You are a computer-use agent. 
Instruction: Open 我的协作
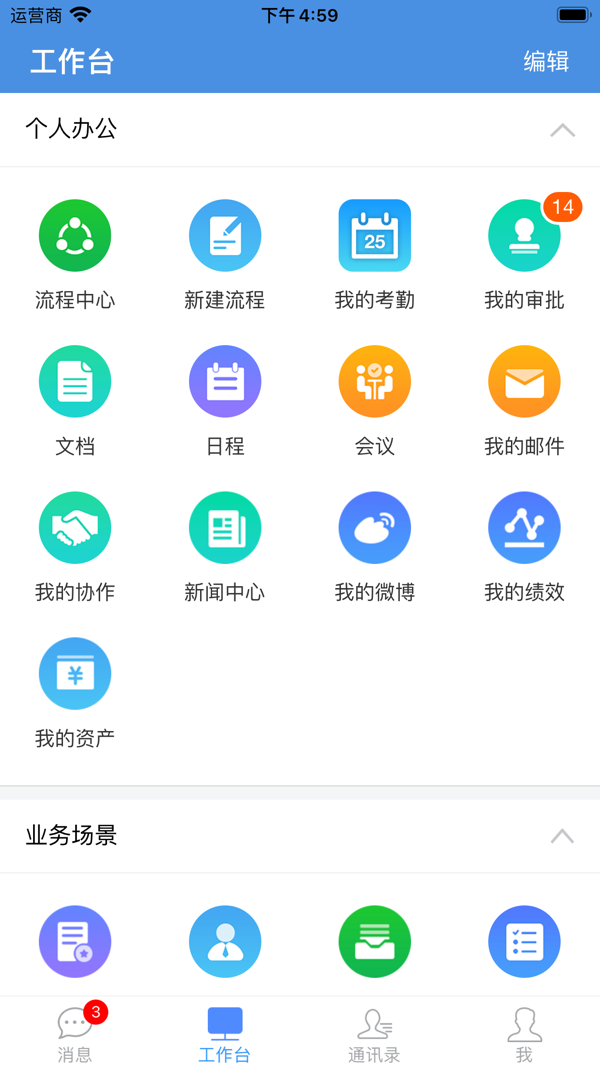pyautogui.click(x=75, y=528)
